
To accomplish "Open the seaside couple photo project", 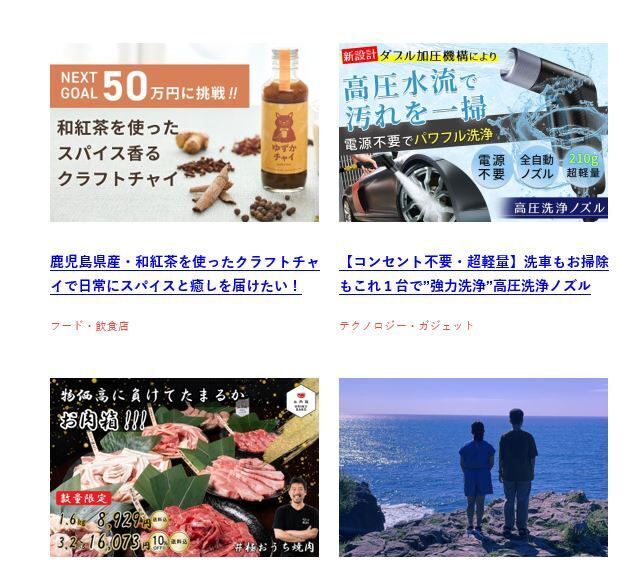I will tap(473, 467).
